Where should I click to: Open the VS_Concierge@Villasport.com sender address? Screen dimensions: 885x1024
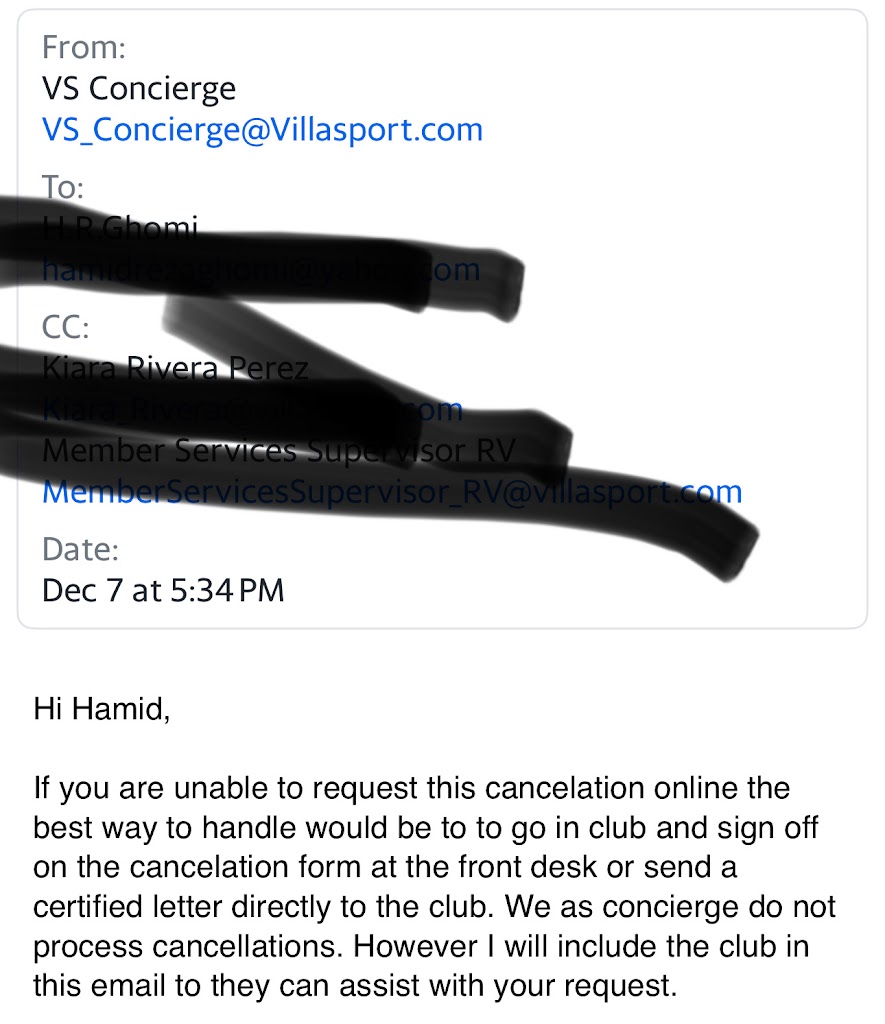(262, 130)
